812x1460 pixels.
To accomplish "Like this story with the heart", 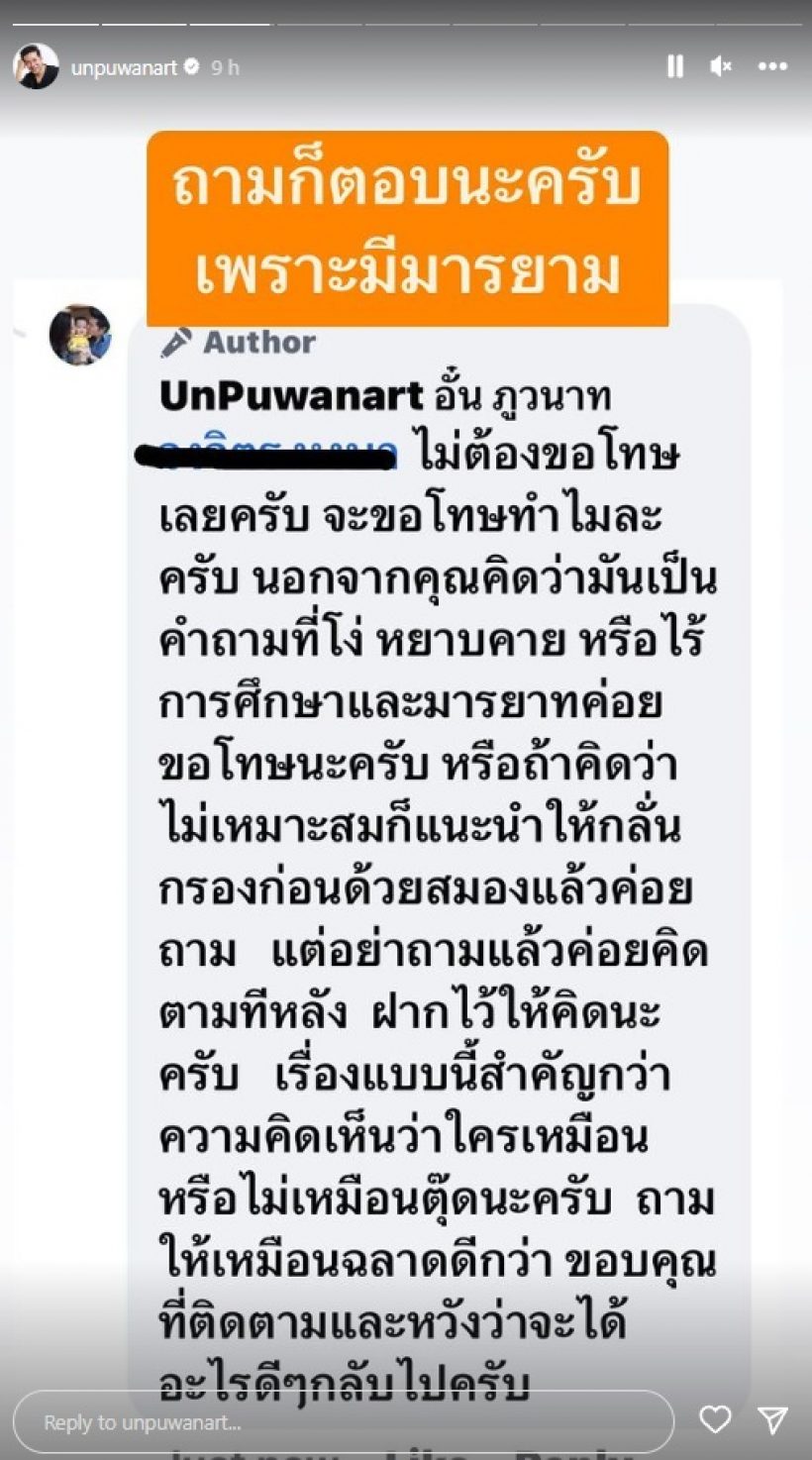I will (x=715, y=1420).
